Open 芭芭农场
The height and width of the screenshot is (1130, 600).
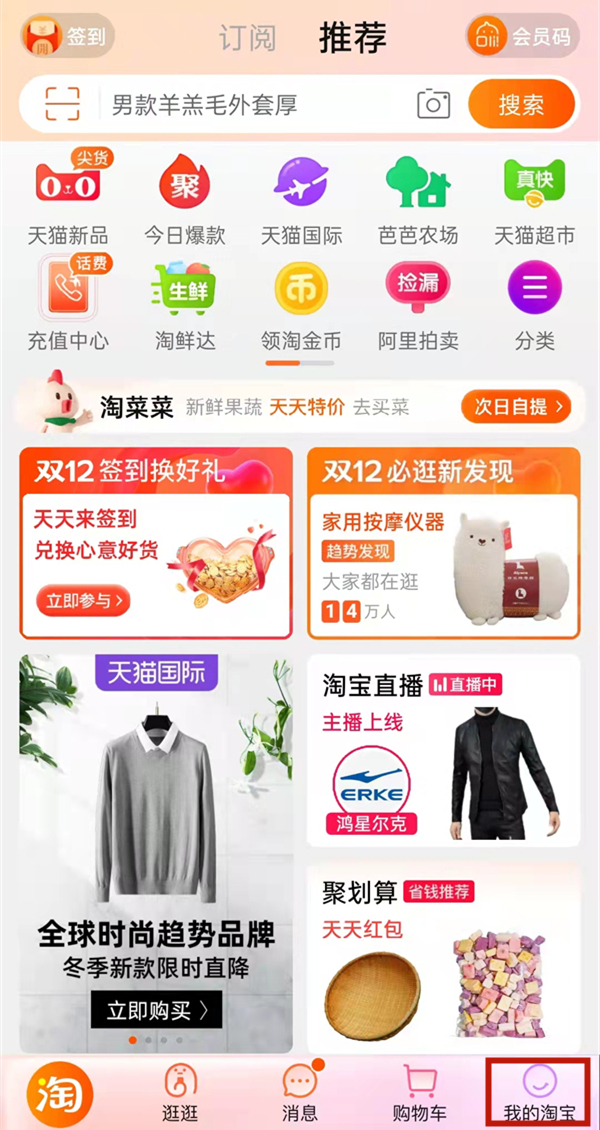click(418, 200)
